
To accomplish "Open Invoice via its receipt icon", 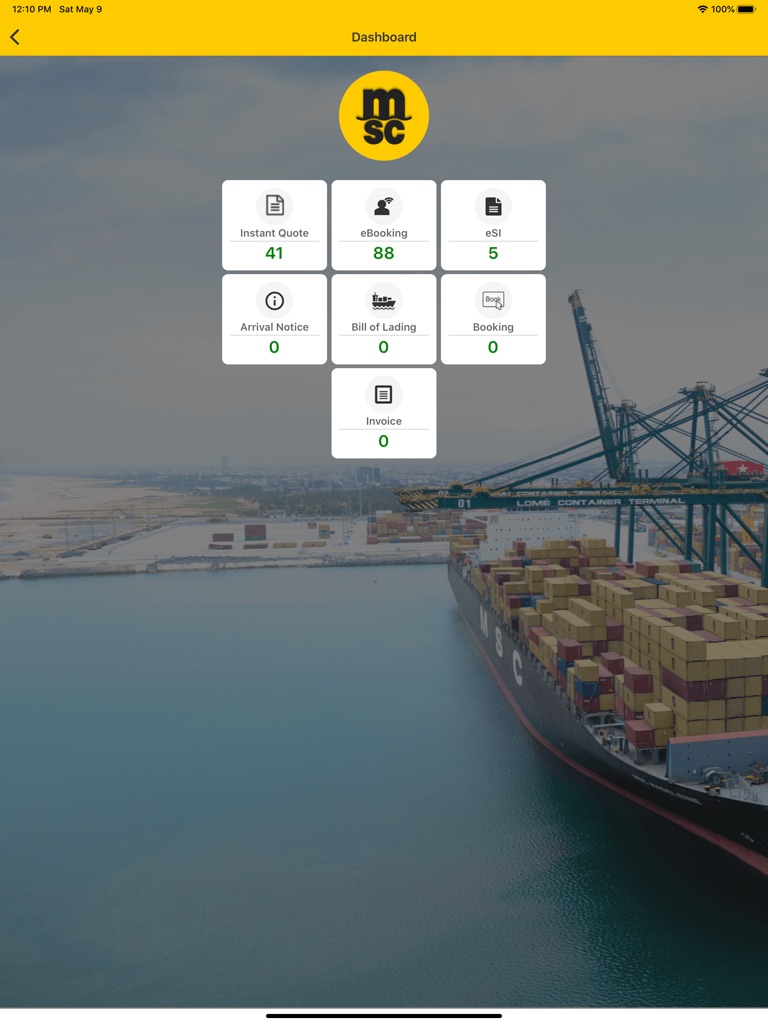I will point(384,393).
